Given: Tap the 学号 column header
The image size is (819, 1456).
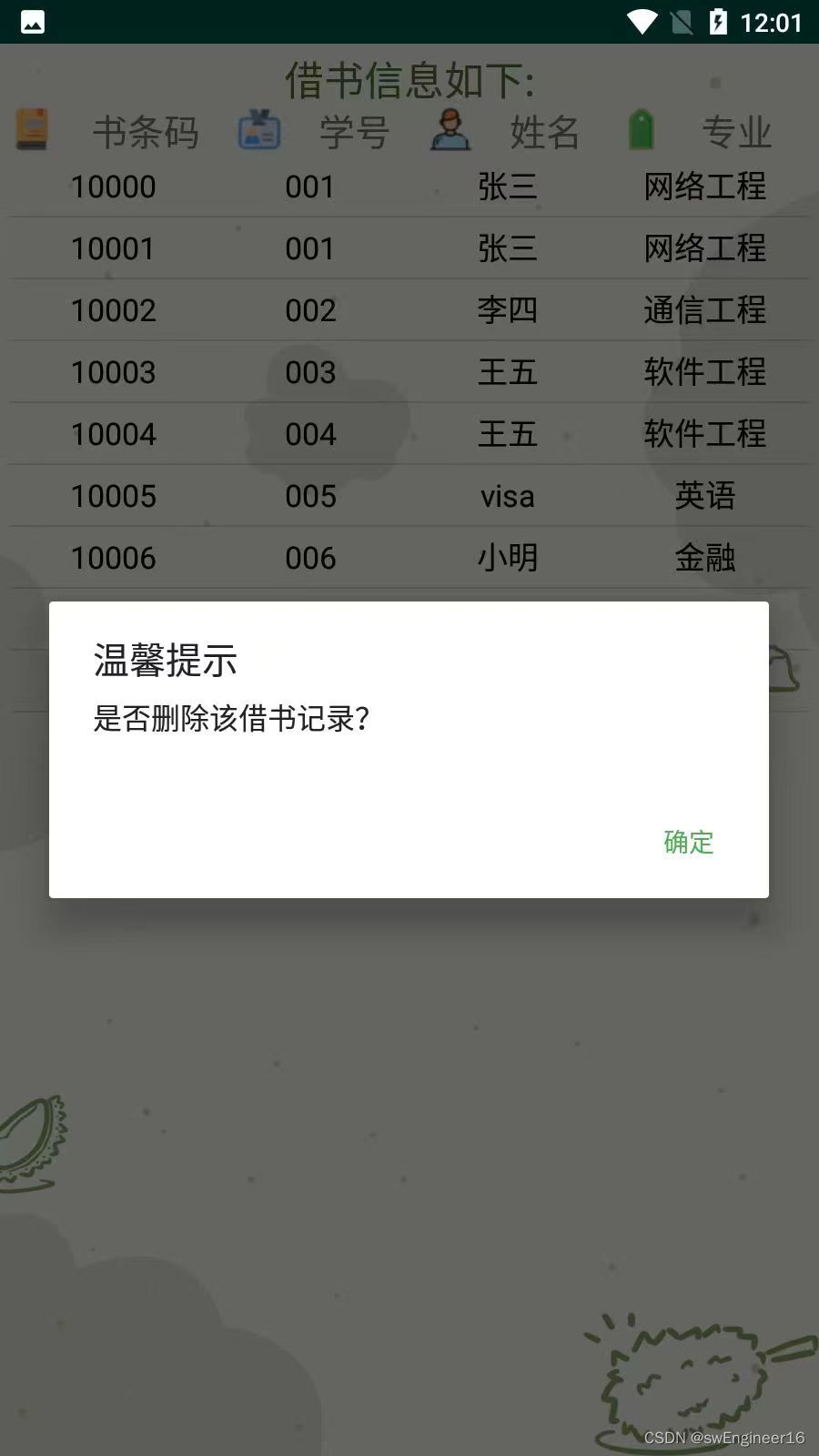Looking at the screenshot, I should point(355,132).
